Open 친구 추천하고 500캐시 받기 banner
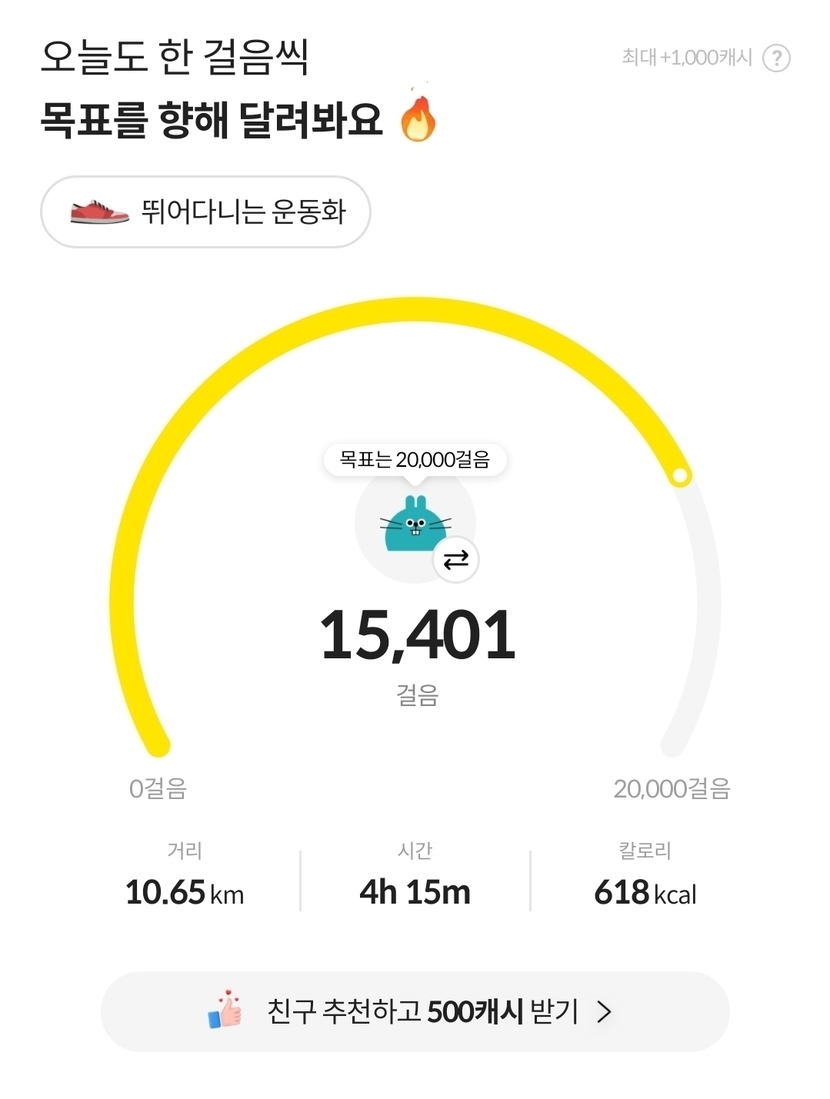830x1099 pixels. tap(415, 1012)
